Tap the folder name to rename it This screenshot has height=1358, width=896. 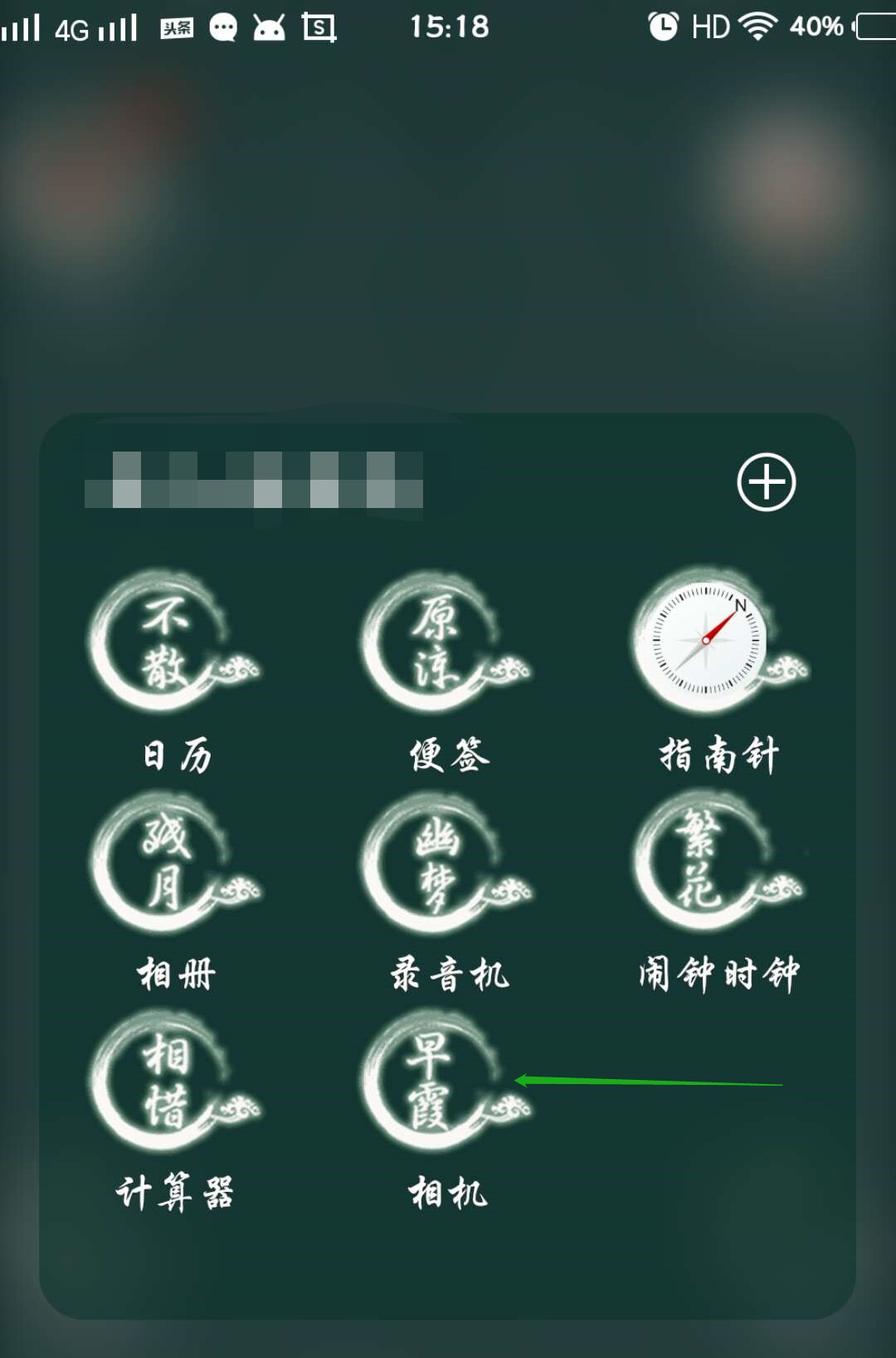pyautogui.click(x=254, y=481)
